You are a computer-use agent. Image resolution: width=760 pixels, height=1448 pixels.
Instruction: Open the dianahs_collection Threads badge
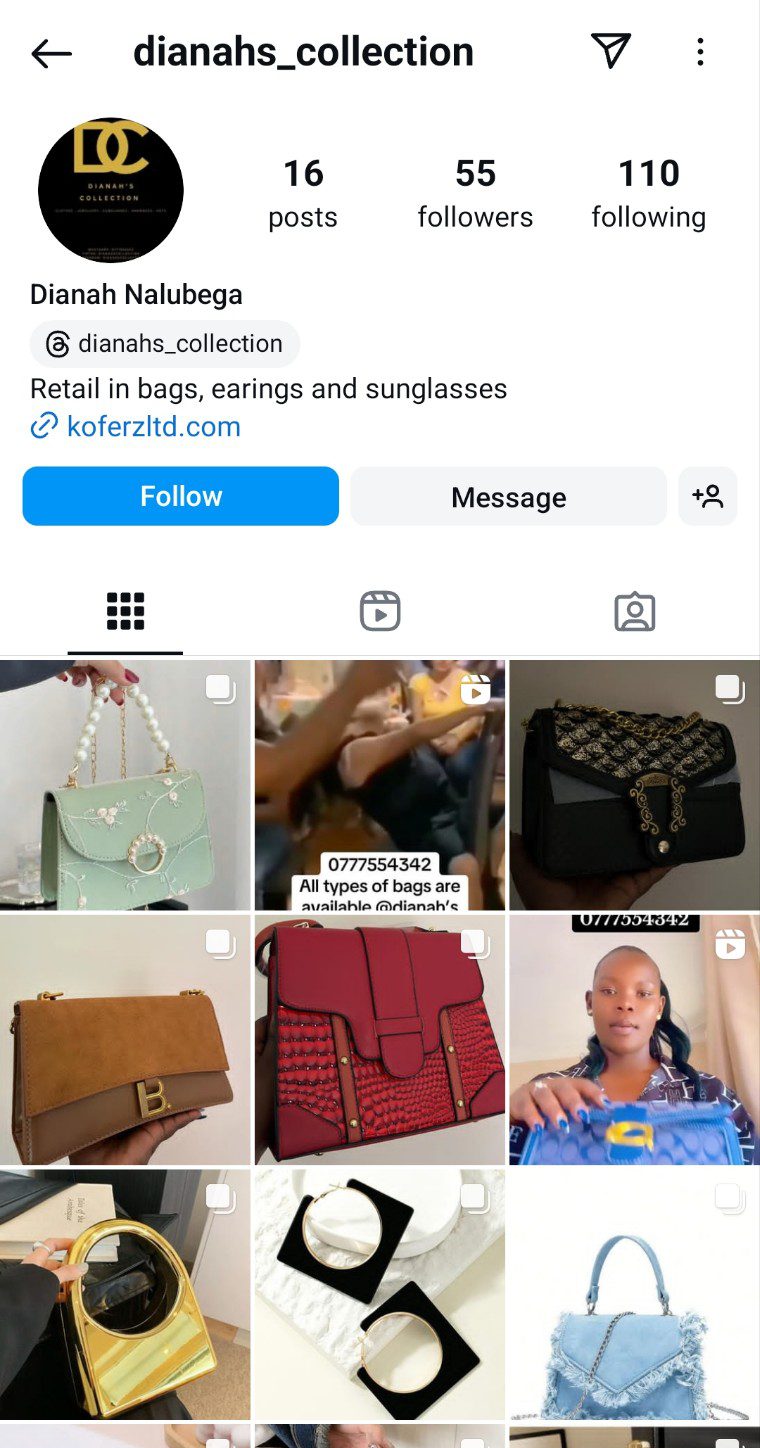pyautogui.click(x=165, y=344)
